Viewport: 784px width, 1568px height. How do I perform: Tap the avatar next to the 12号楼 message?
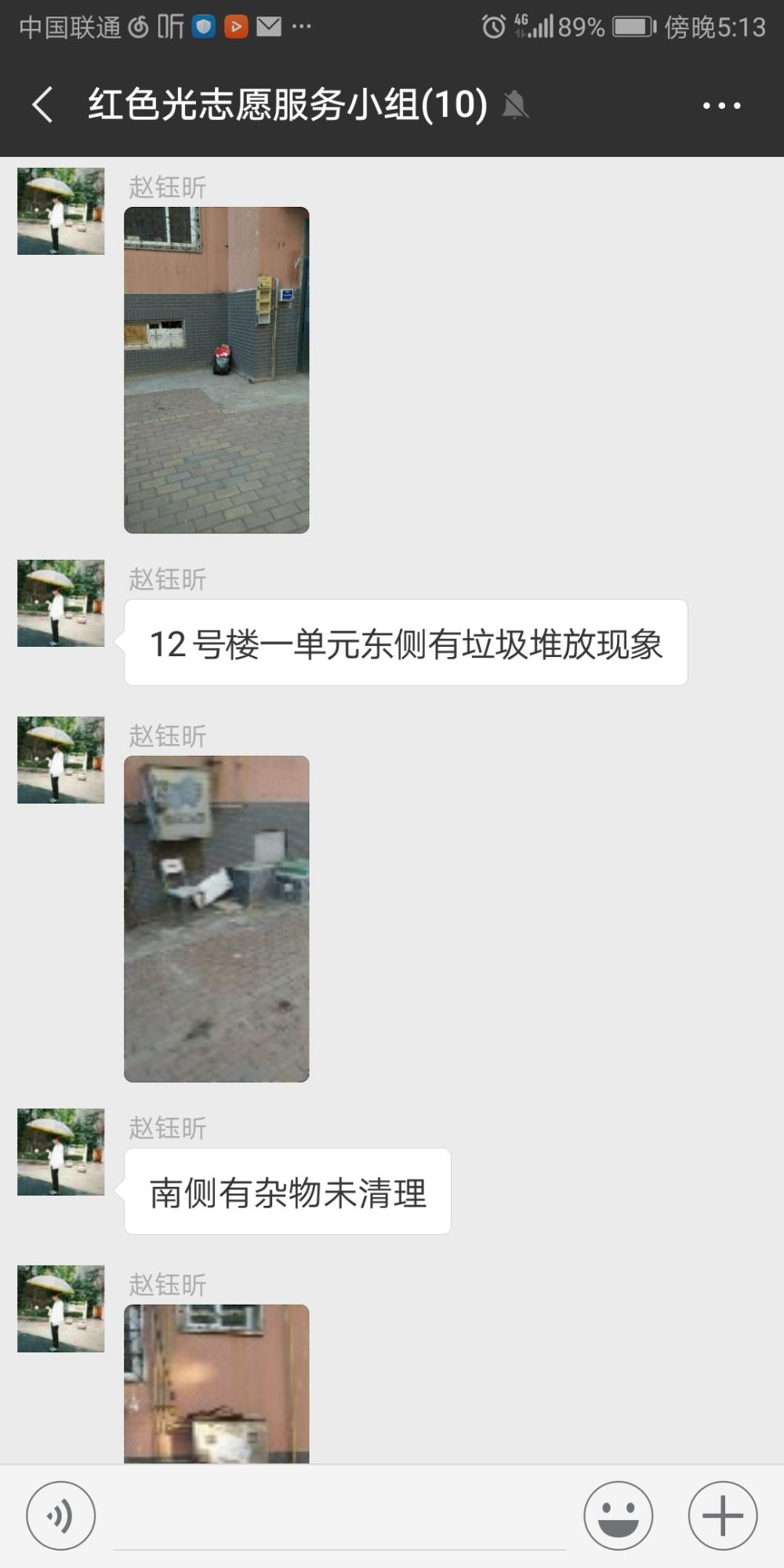tap(61, 603)
